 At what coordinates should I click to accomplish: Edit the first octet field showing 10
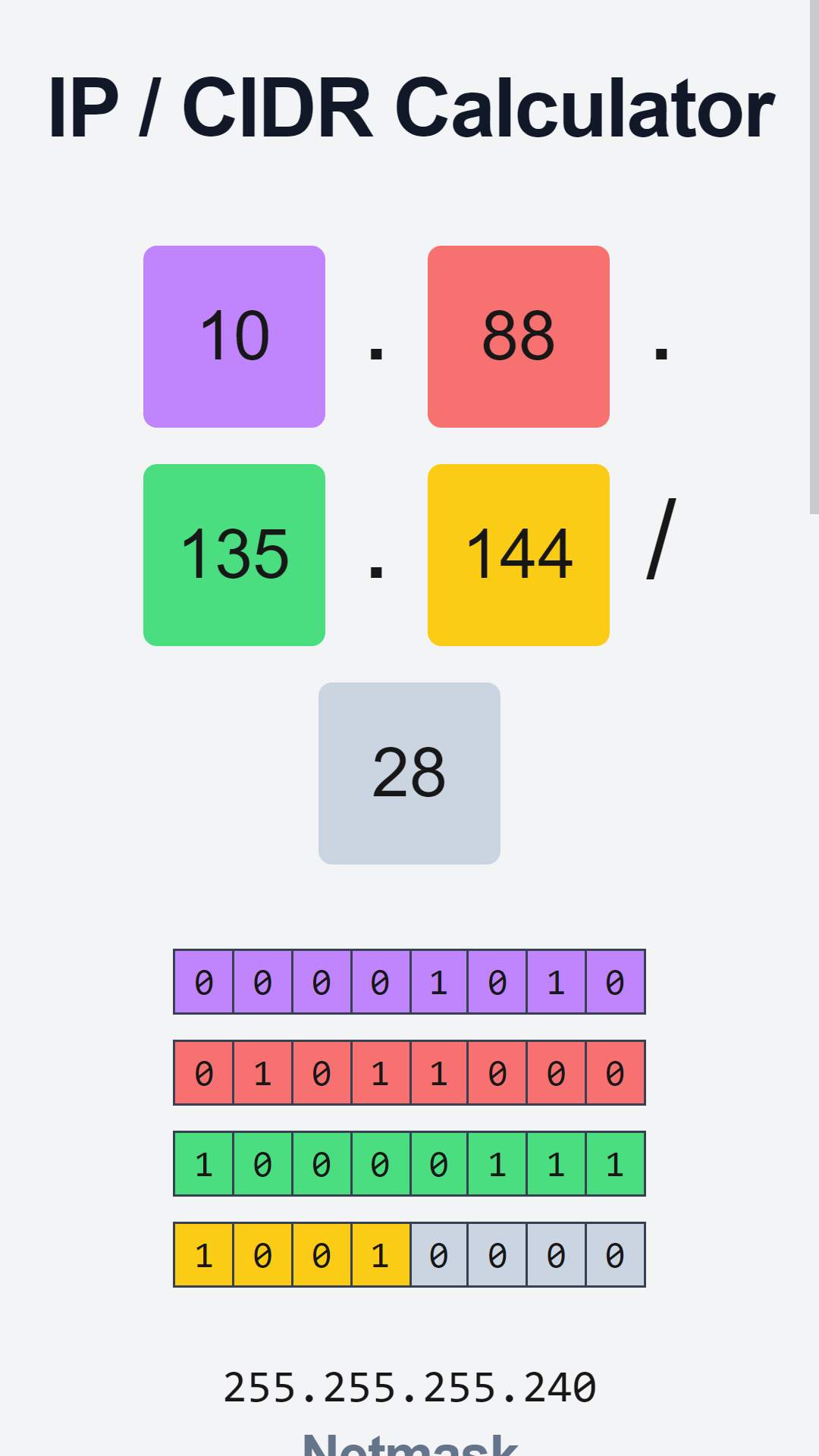234,337
